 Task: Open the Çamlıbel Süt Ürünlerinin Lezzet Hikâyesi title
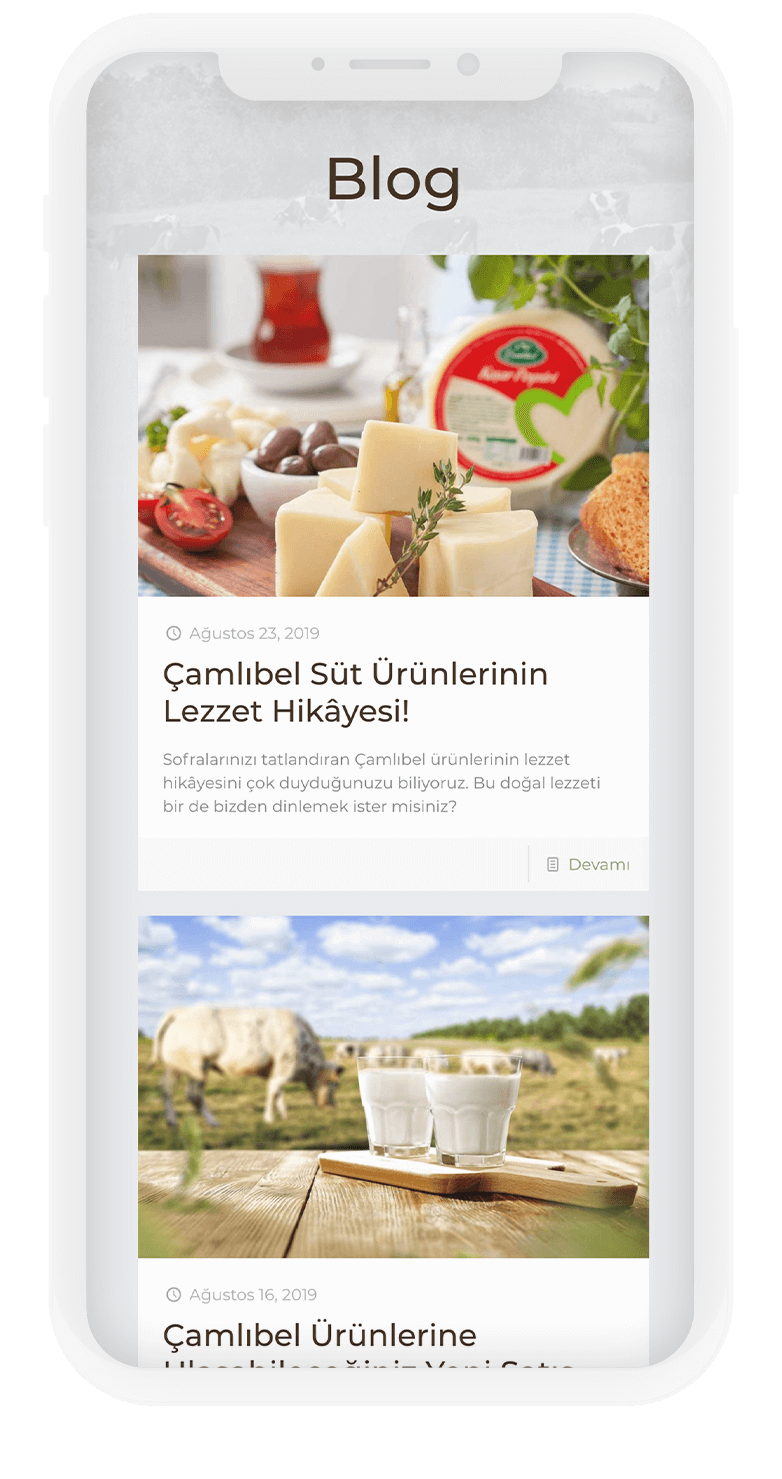(x=355, y=692)
